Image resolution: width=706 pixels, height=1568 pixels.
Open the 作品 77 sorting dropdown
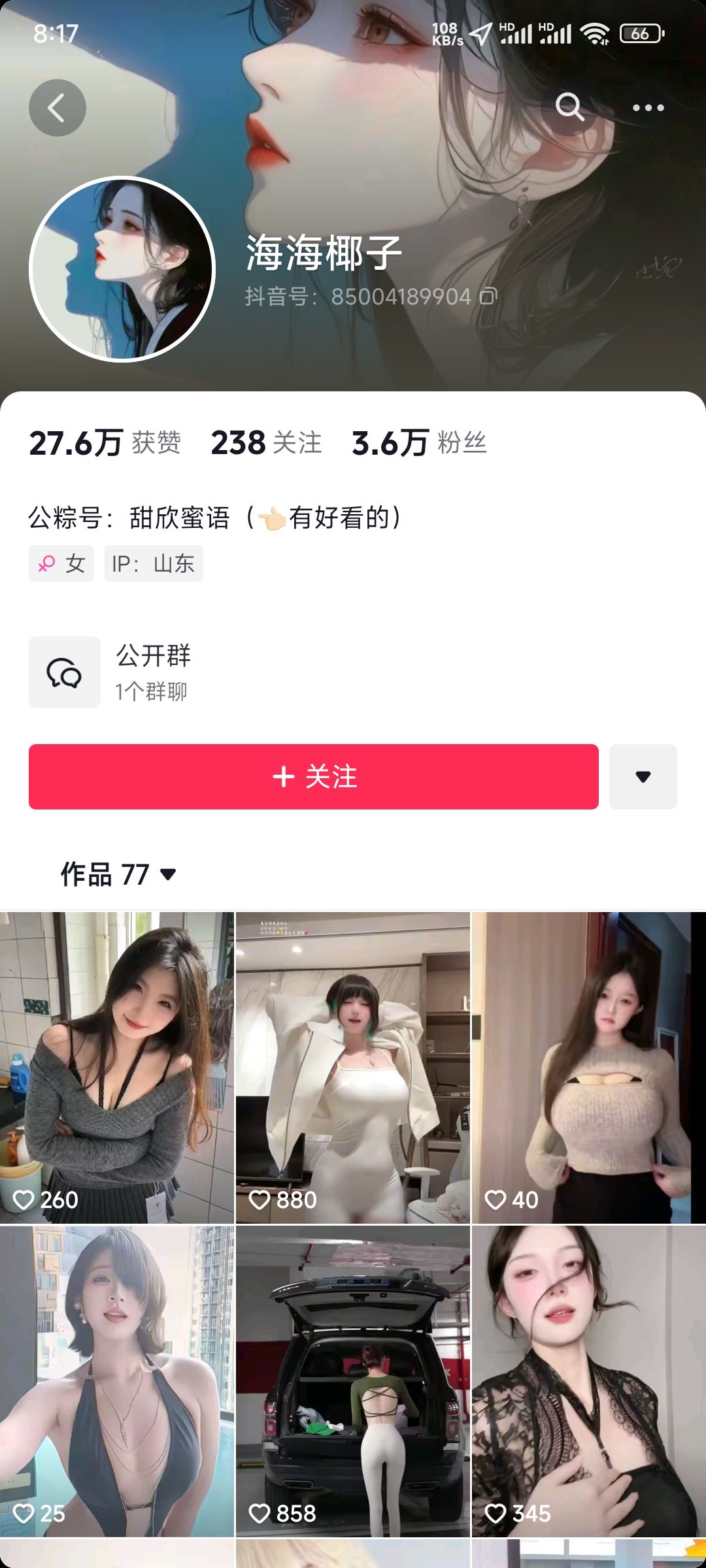point(118,874)
